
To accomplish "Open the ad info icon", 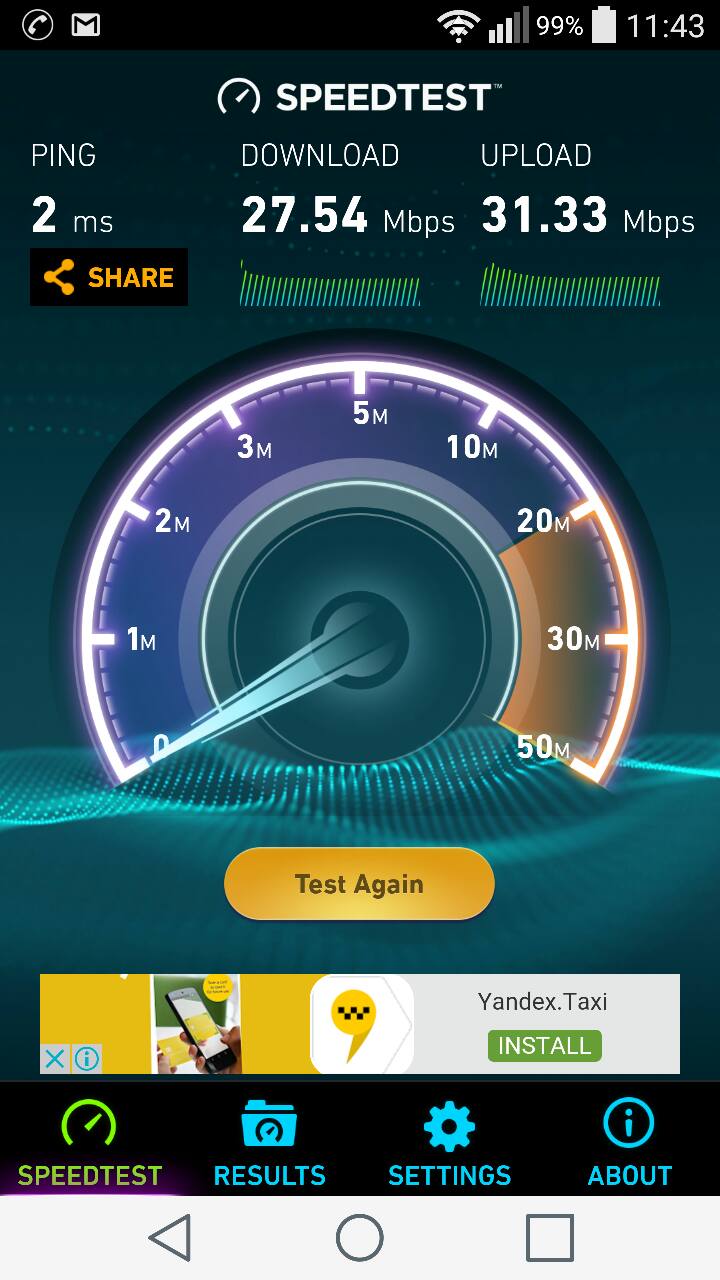I will pyautogui.click(x=86, y=1058).
